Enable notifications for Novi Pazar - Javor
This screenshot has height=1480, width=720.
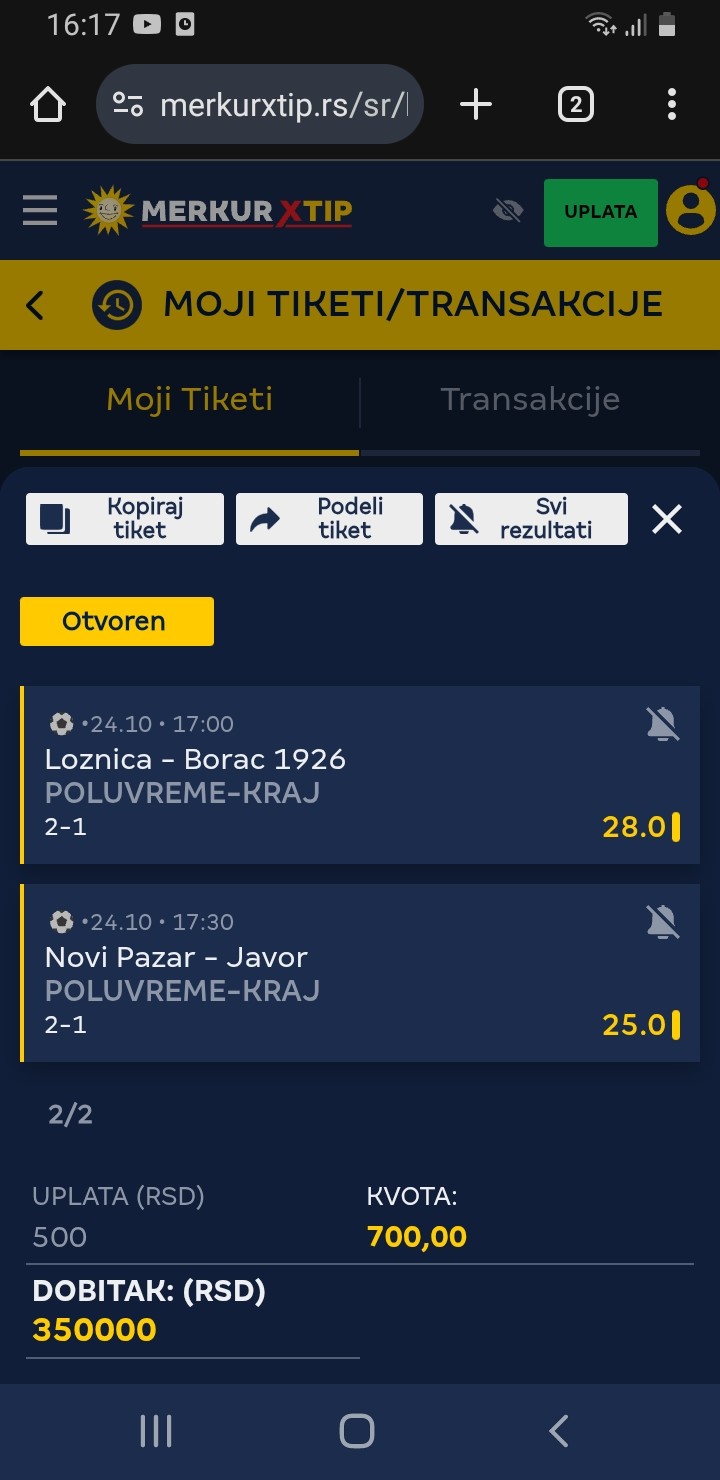tap(662, 921)
